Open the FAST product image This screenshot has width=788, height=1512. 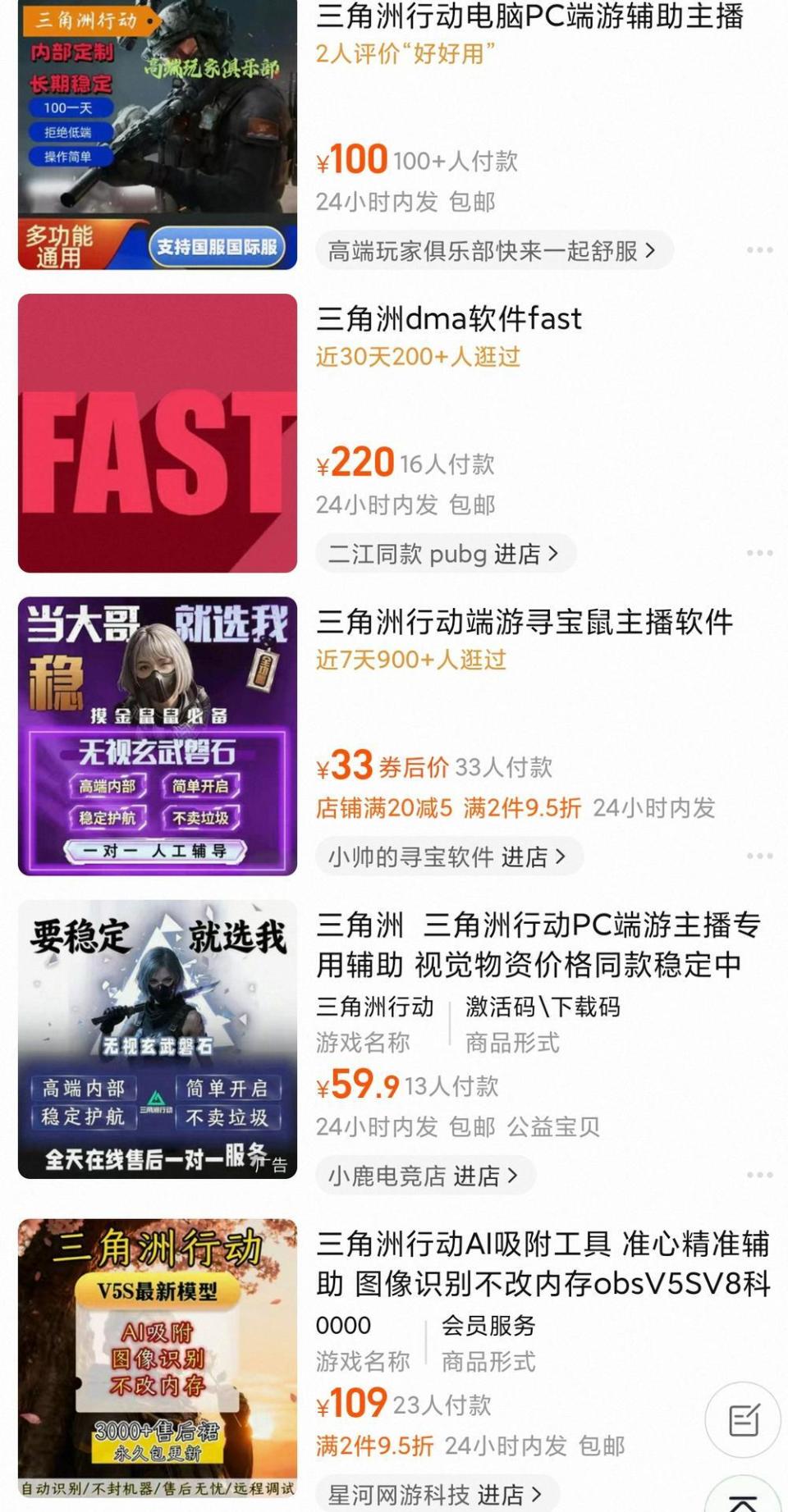(156, 432)
